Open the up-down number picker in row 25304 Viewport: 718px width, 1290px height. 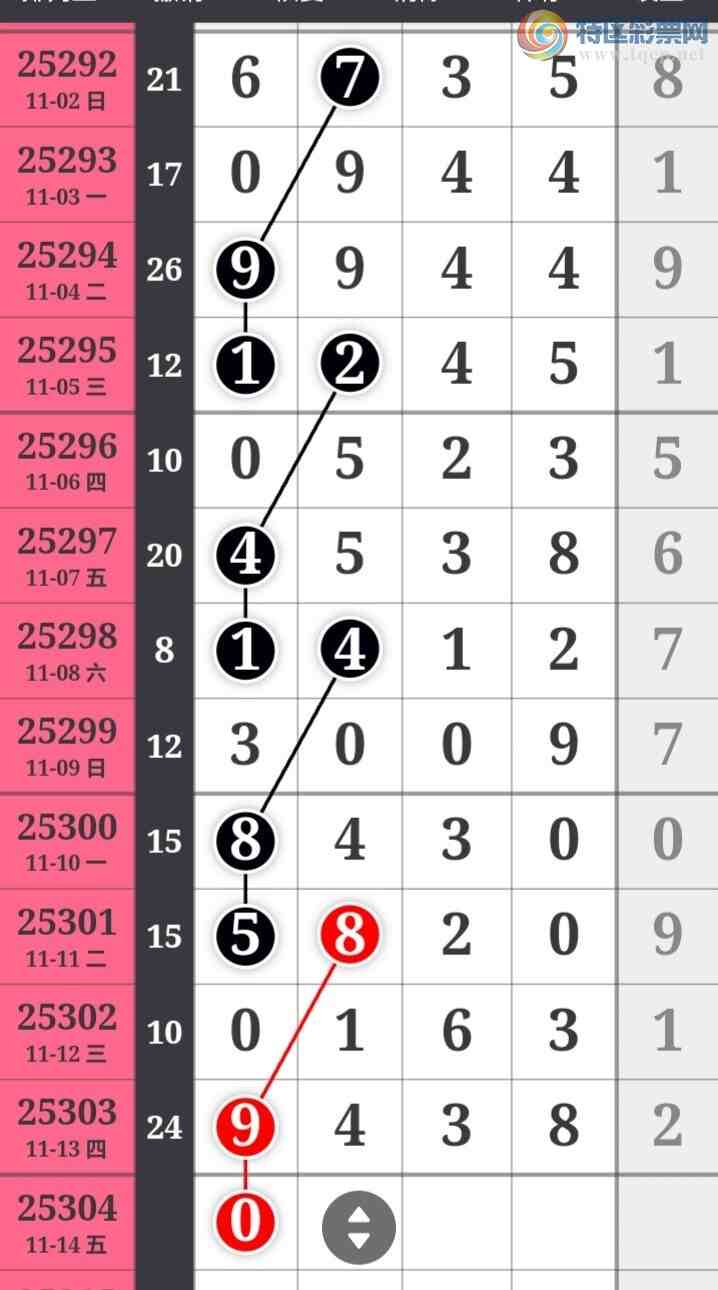359,1227
